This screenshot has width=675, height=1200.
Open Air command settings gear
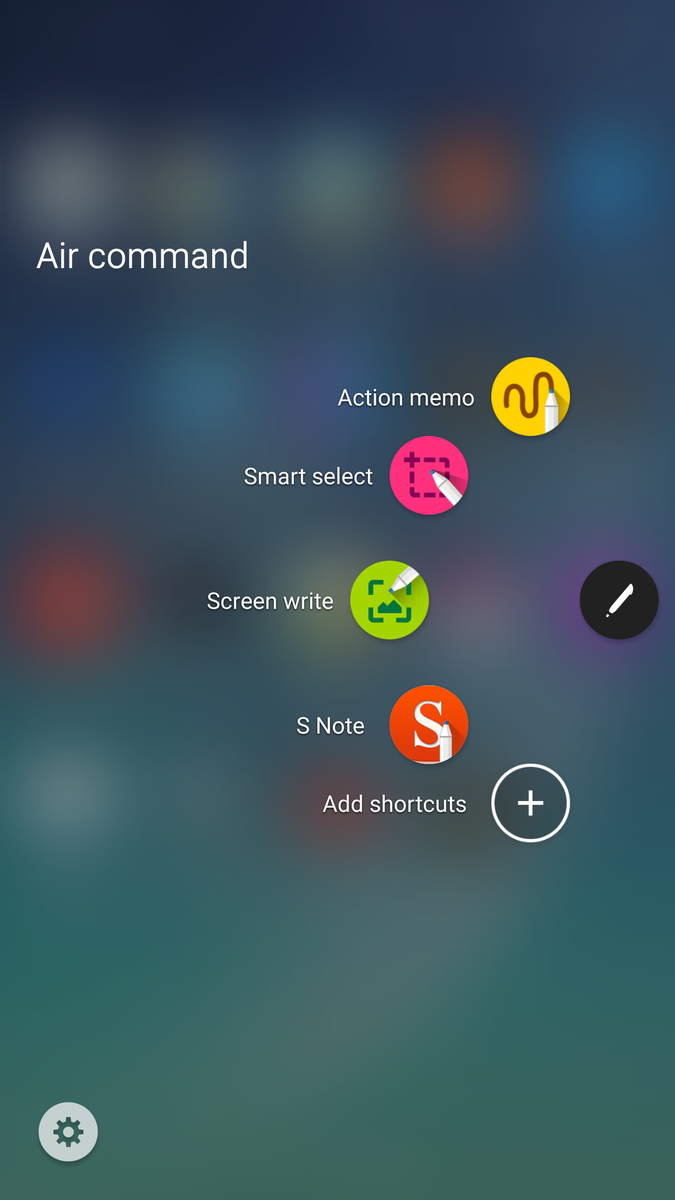68,1132
